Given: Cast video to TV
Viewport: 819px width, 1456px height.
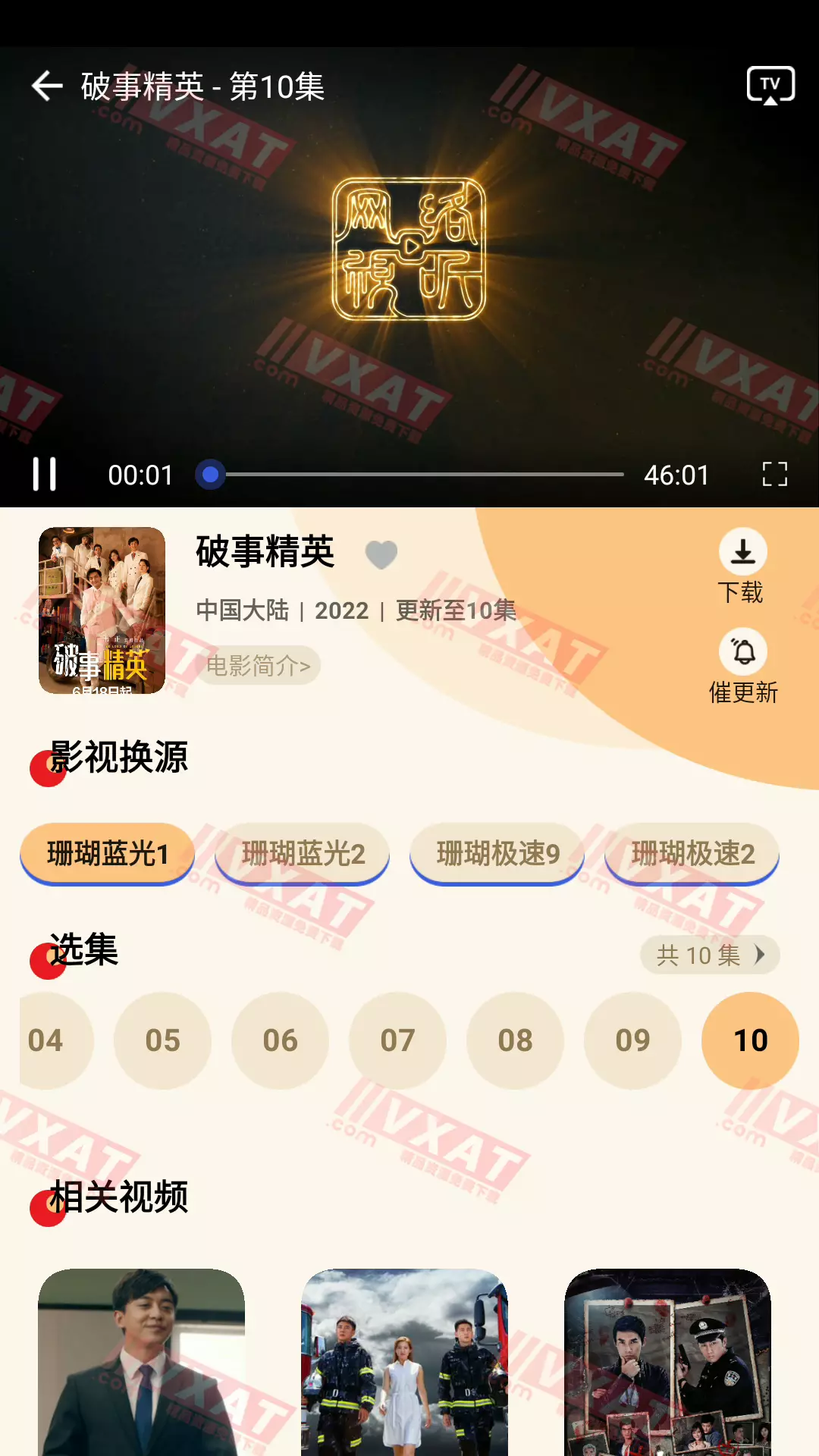Looking at the screenshot, I should [x=770, y=85].
